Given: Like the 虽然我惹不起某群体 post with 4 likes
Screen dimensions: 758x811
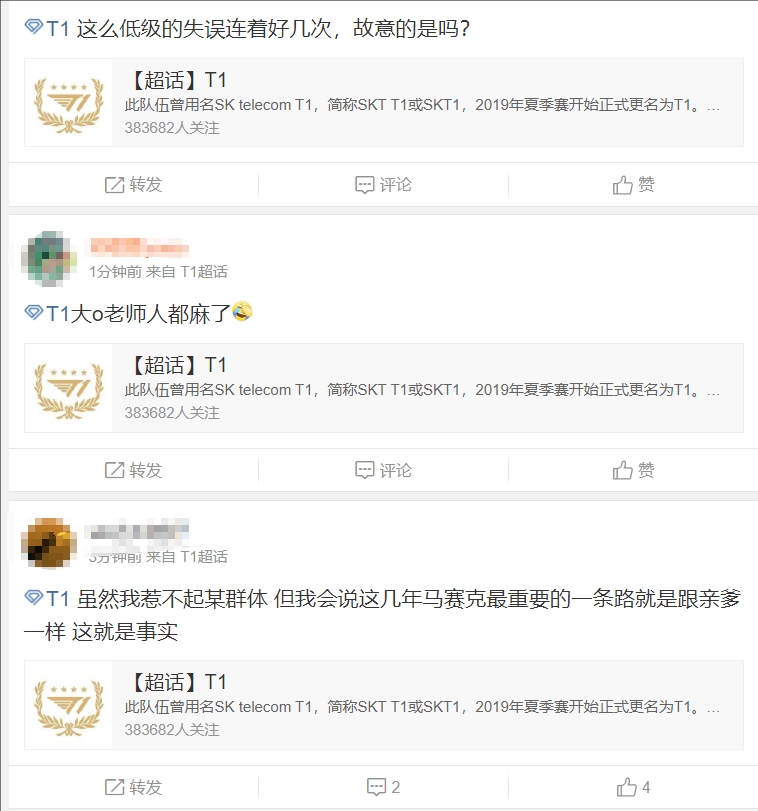Looking at the screenshot, I should pyautogui.click(x=633, y=787).
